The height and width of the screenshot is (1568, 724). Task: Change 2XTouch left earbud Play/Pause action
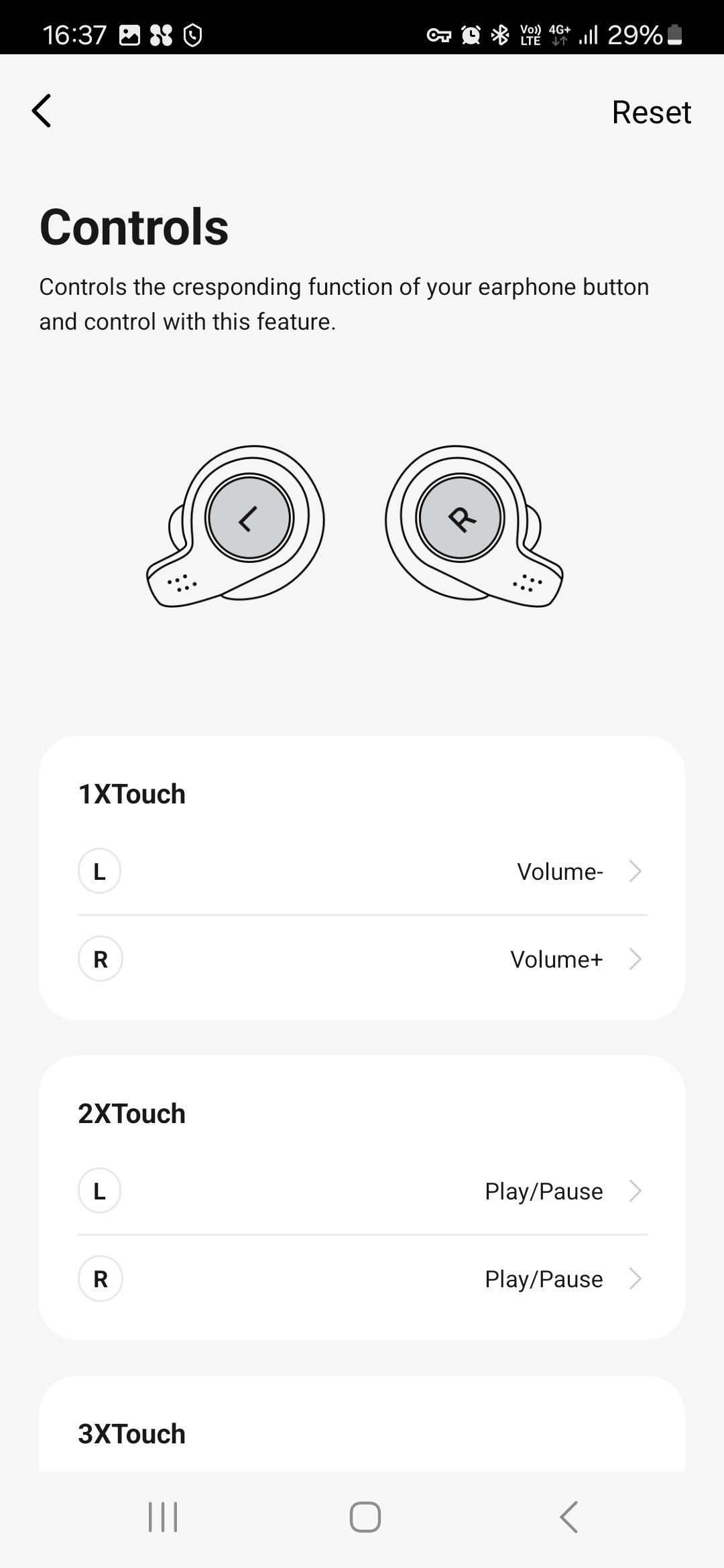point(362,1191)
